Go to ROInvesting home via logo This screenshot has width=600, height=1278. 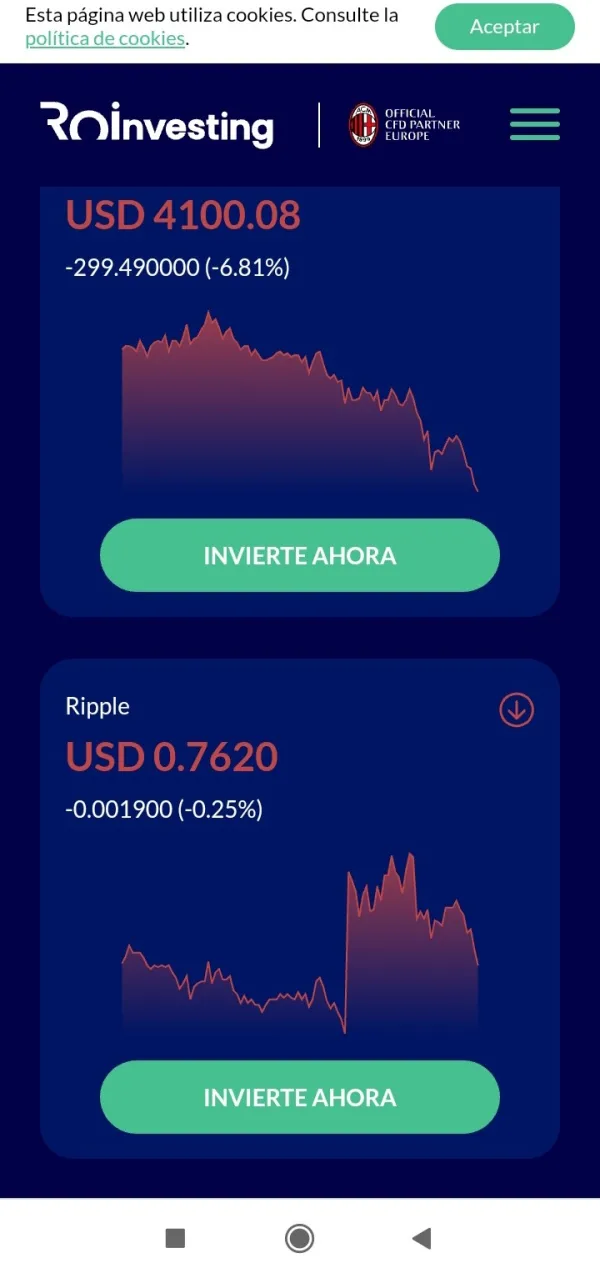[157, 125]
